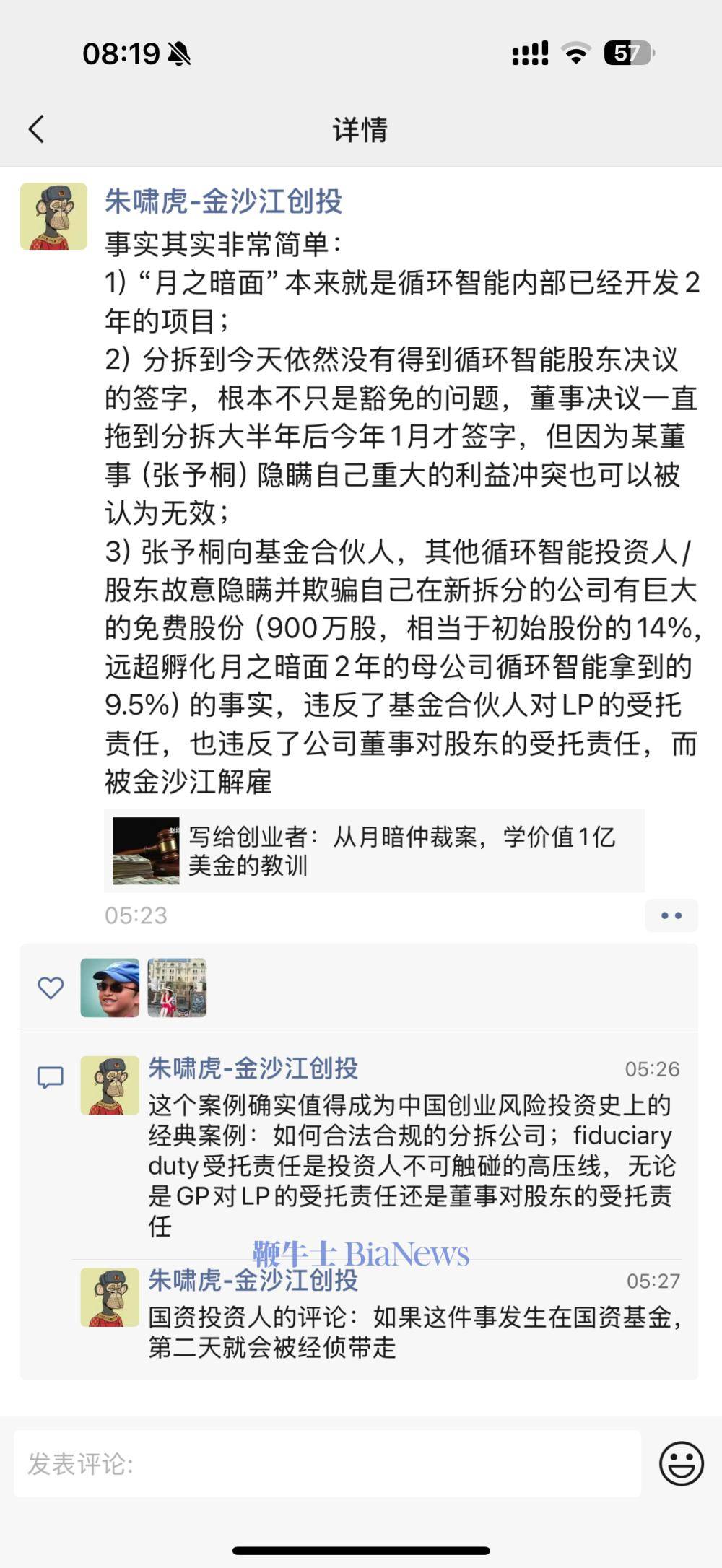Open the liker avatar with the building photo
Screen dimensions: 722x1568
(177, 988)
